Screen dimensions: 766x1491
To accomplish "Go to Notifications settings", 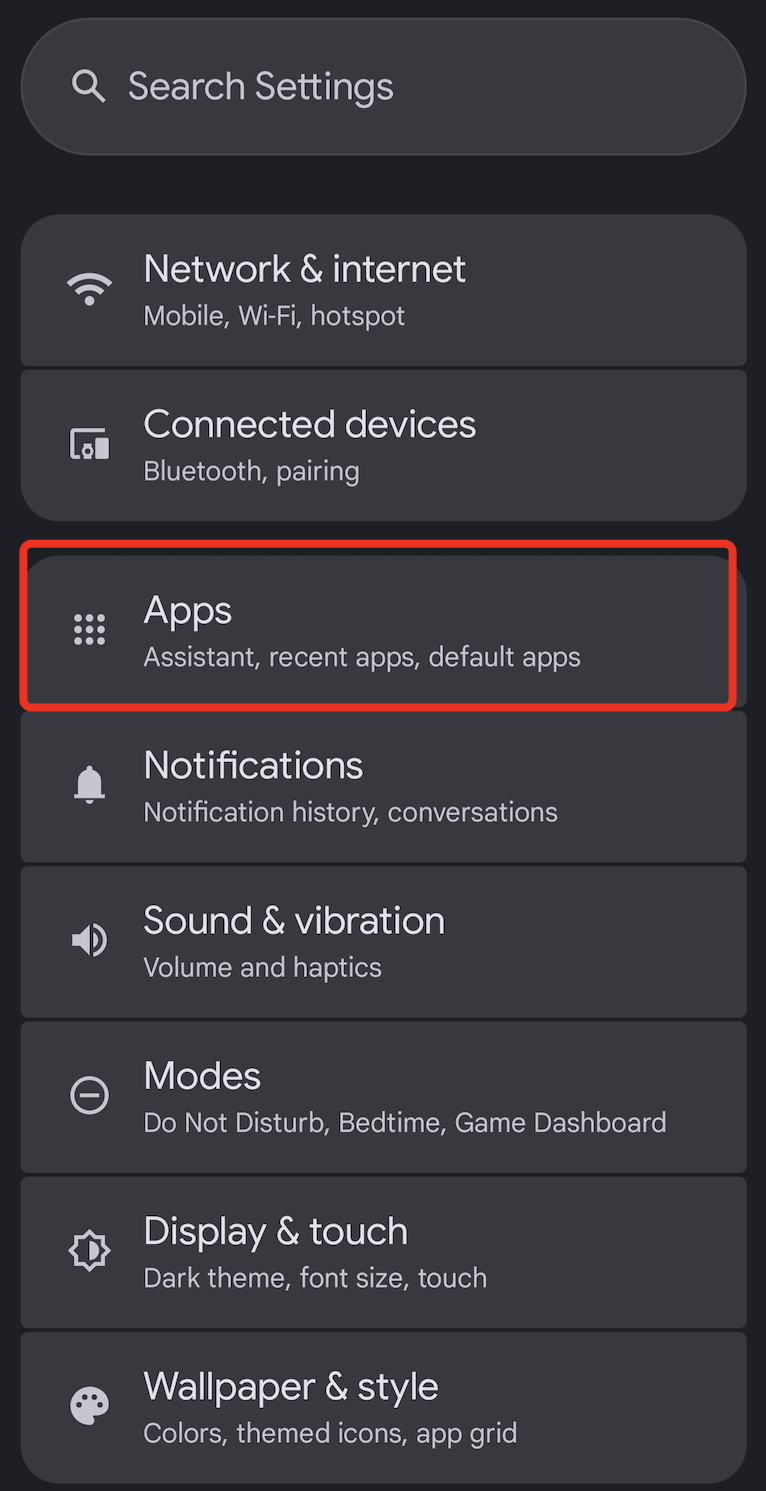I will coord(383,786).
